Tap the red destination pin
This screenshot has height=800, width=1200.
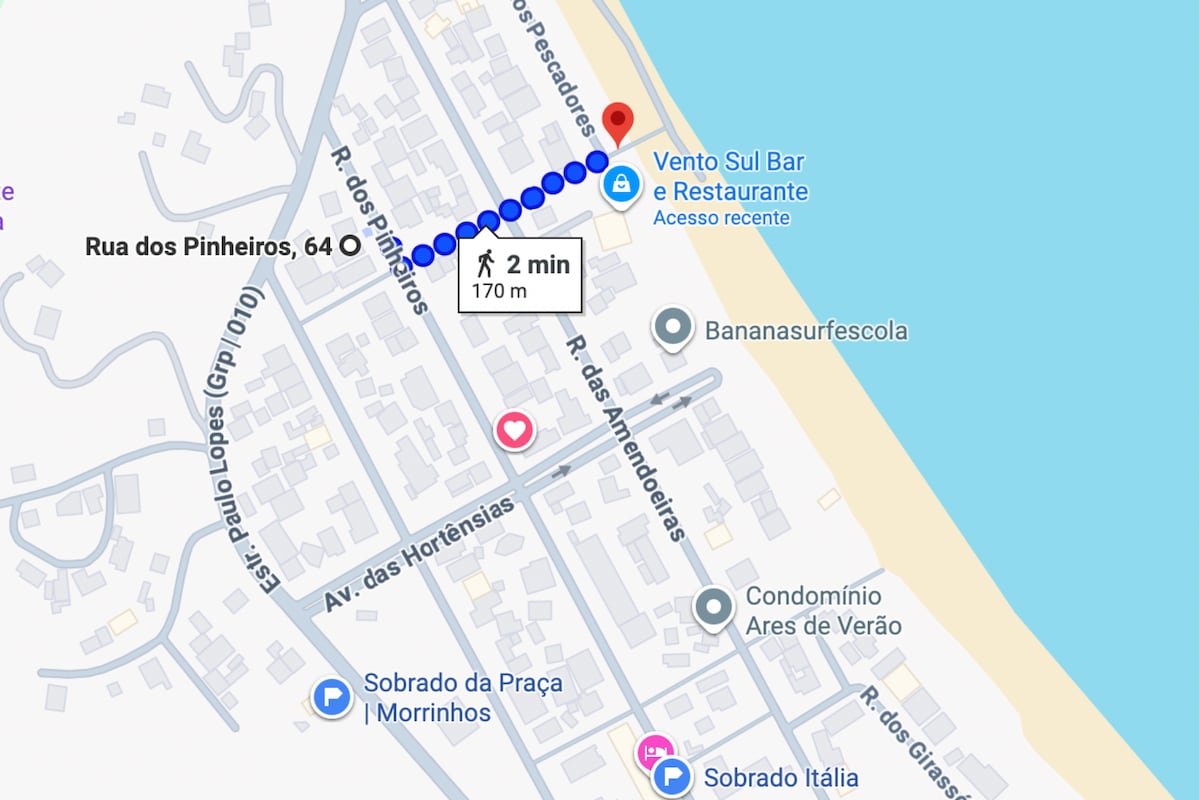tap(619, 123)
